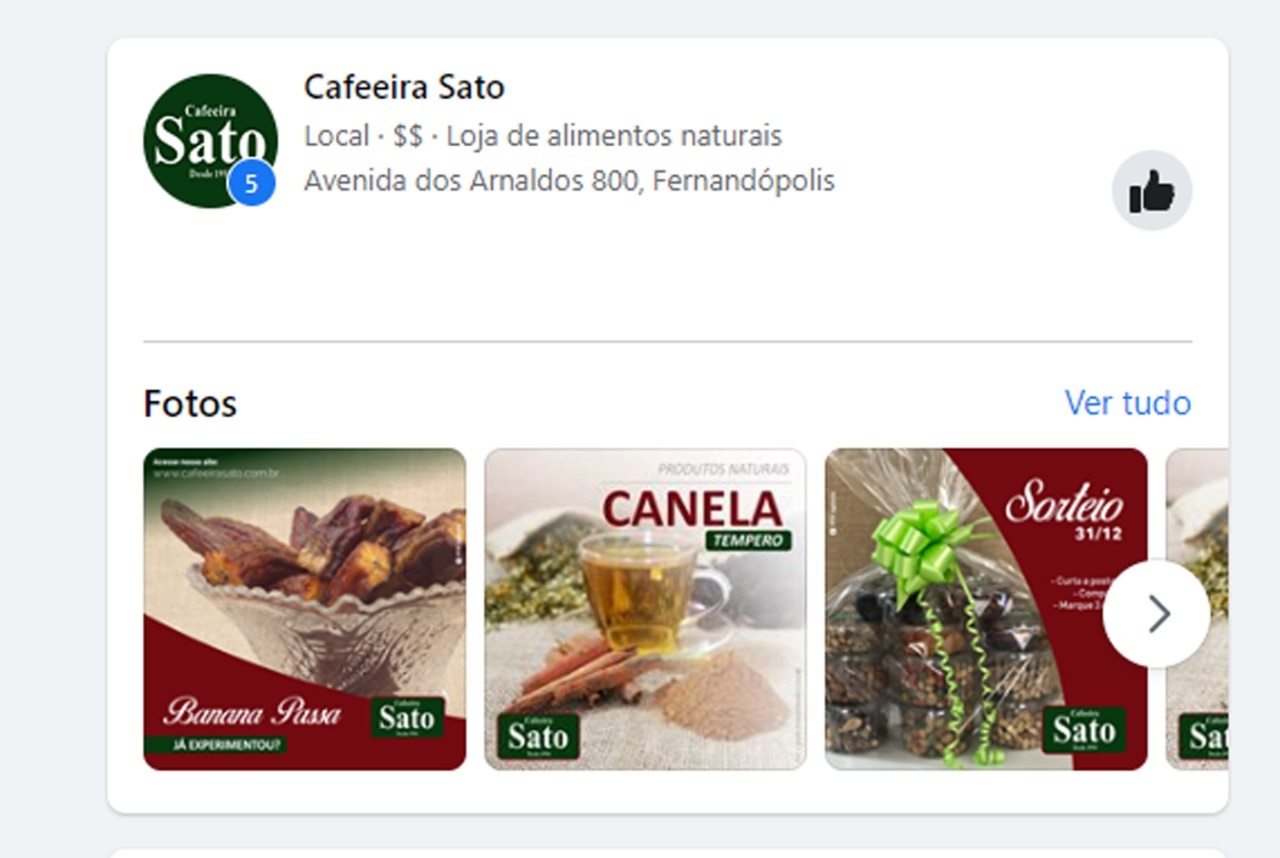This screenshot has width=1280, height=858.
Task: Open the Banana Passa photo
Action: coord(305,609)
